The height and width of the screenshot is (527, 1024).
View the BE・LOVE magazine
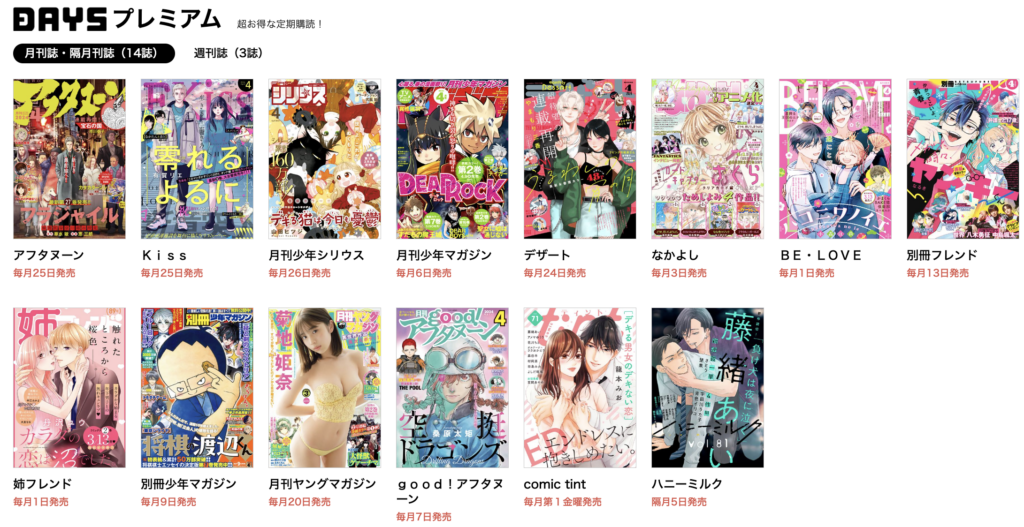[x=835, y=159]
